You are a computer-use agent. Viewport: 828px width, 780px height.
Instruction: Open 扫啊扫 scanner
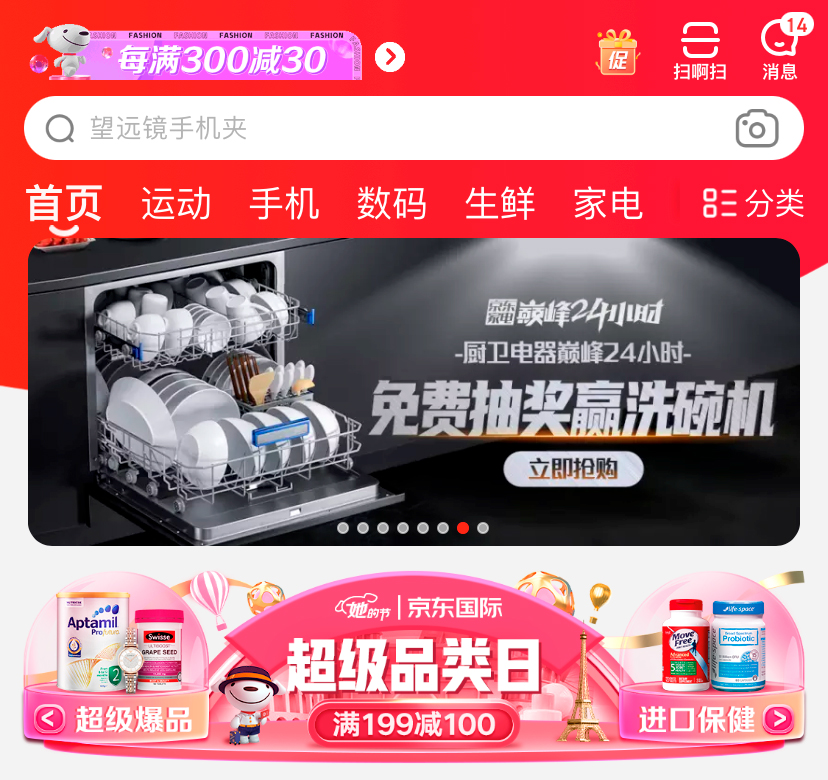pyautogui.click(x=699, y=52)
